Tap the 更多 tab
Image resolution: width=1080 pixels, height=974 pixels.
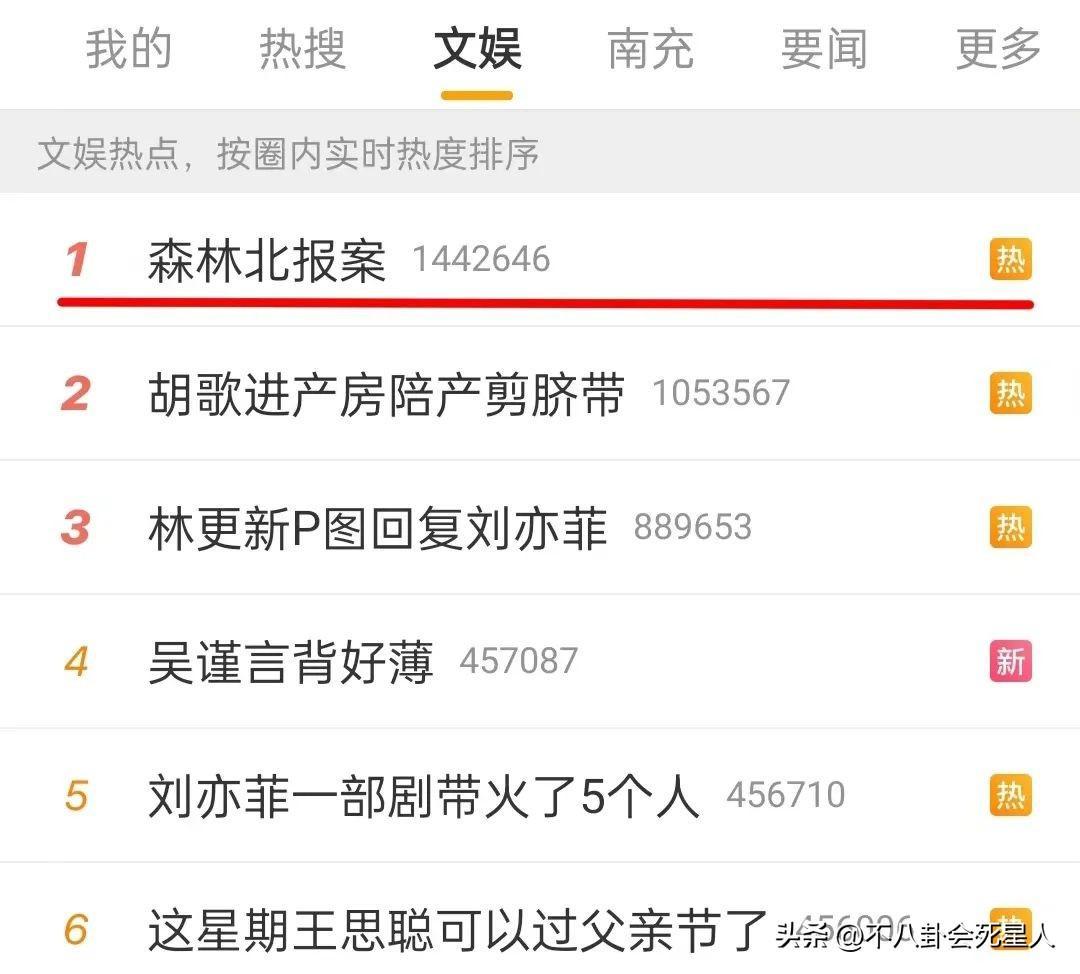pyautogui.click(x=998, y=50)
